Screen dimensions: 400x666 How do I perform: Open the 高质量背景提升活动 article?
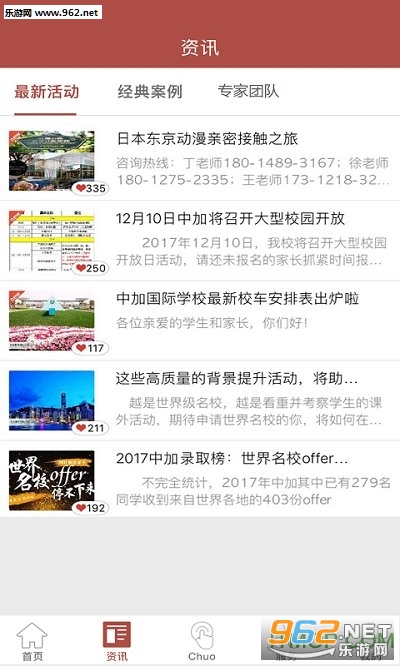tap(200, 401)
